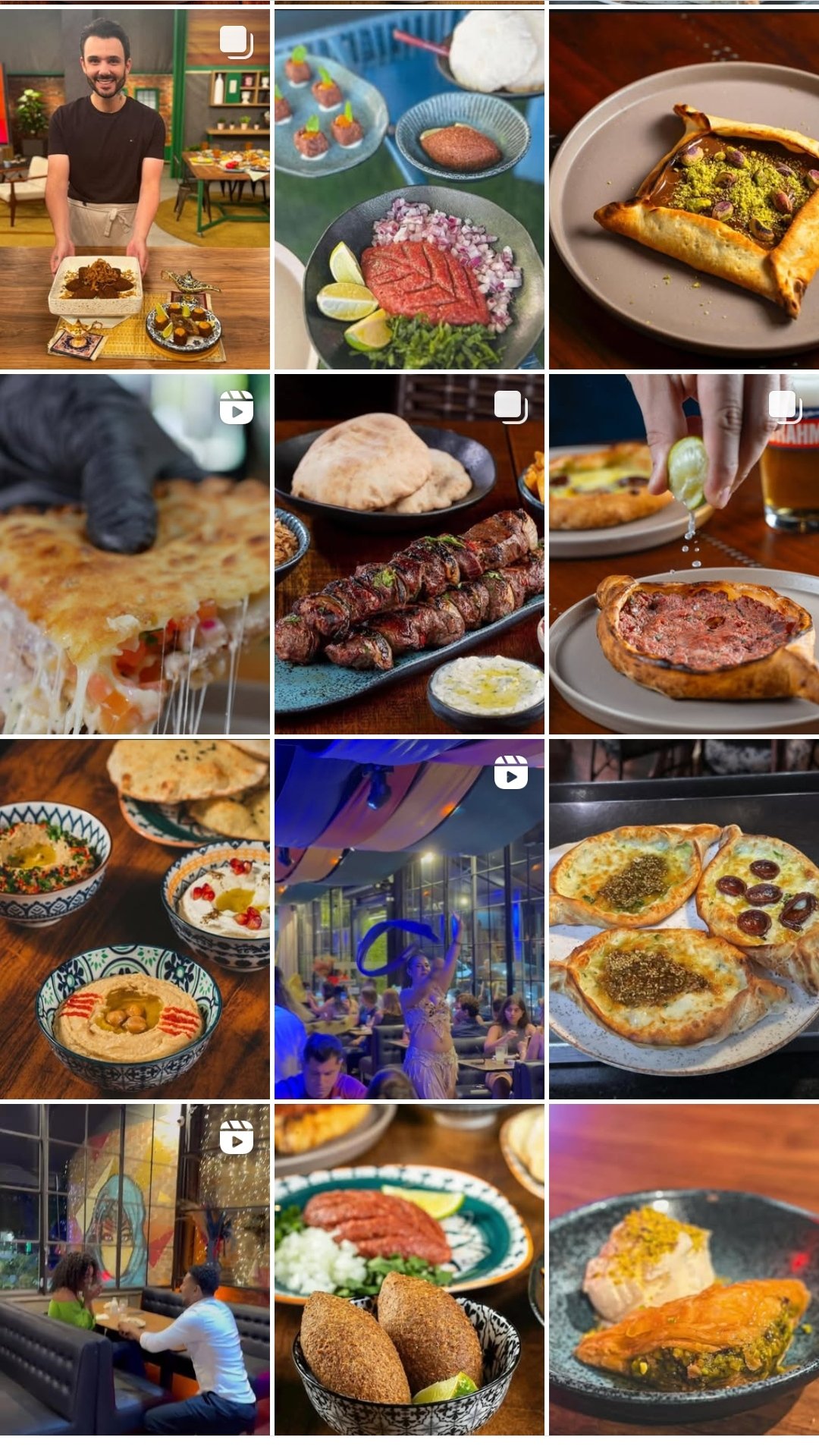Screen dimensions: 819x1456
Task: Play the belly dancer reel
Action: (x=409, y=919)
